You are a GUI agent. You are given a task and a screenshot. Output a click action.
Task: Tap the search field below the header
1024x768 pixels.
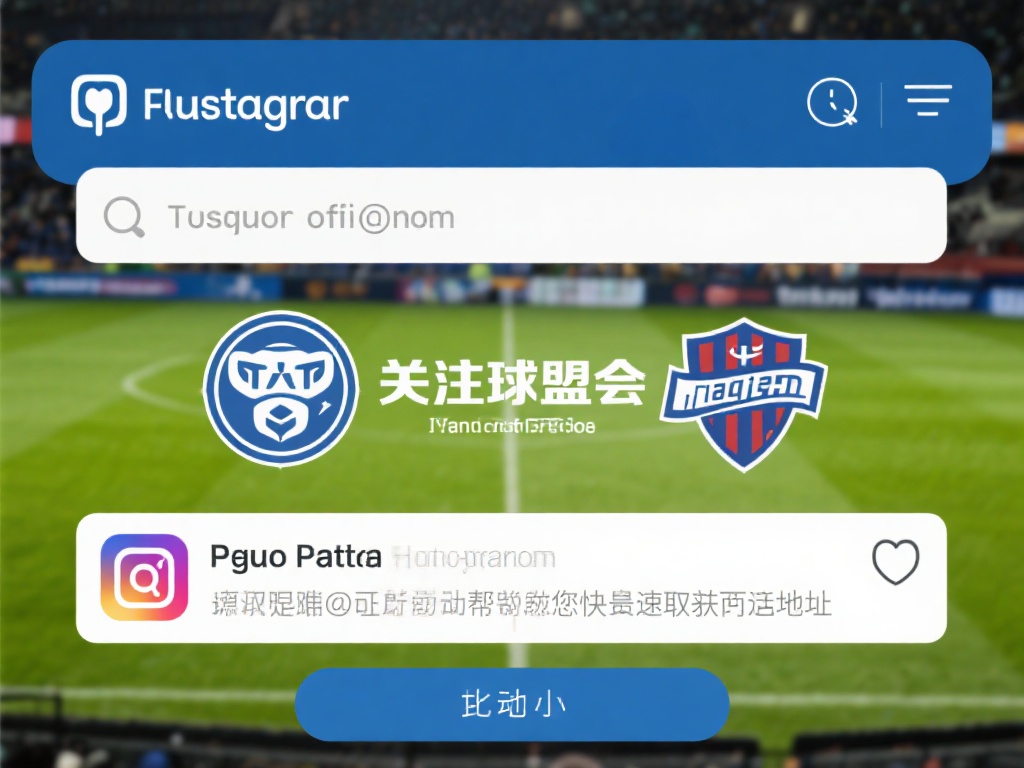[x=510, y=216]
